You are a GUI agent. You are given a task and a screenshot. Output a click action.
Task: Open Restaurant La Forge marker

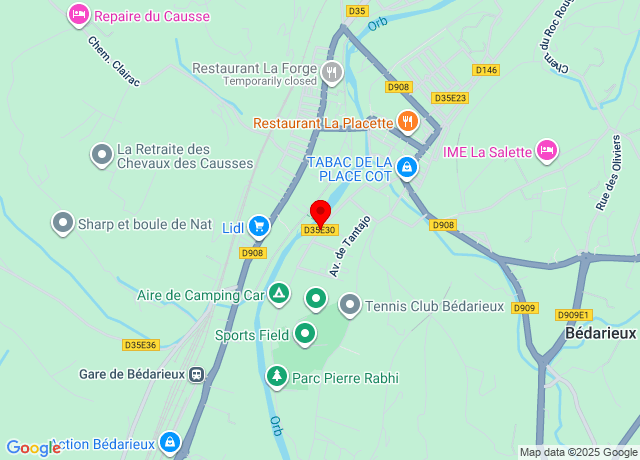pyautogui.click(x=333, y=71)
